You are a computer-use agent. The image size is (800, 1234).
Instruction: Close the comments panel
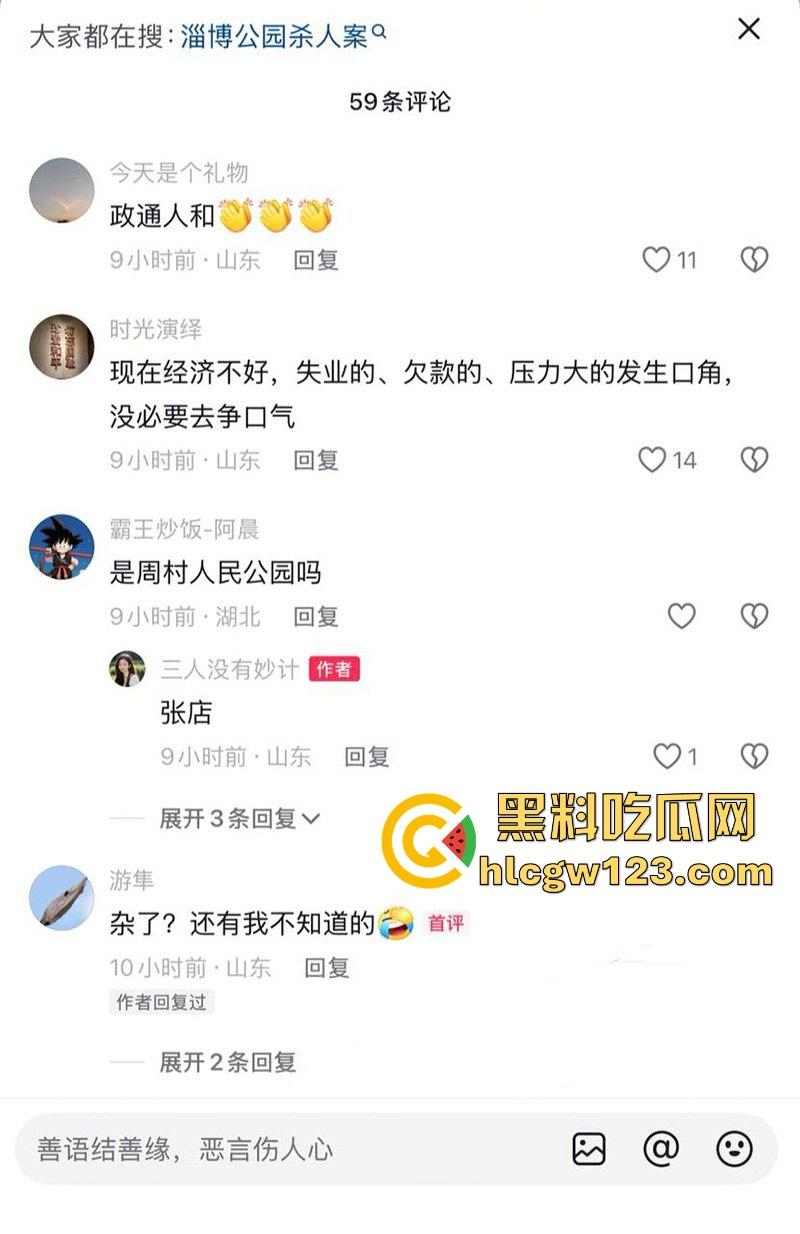tap(749, 29)
